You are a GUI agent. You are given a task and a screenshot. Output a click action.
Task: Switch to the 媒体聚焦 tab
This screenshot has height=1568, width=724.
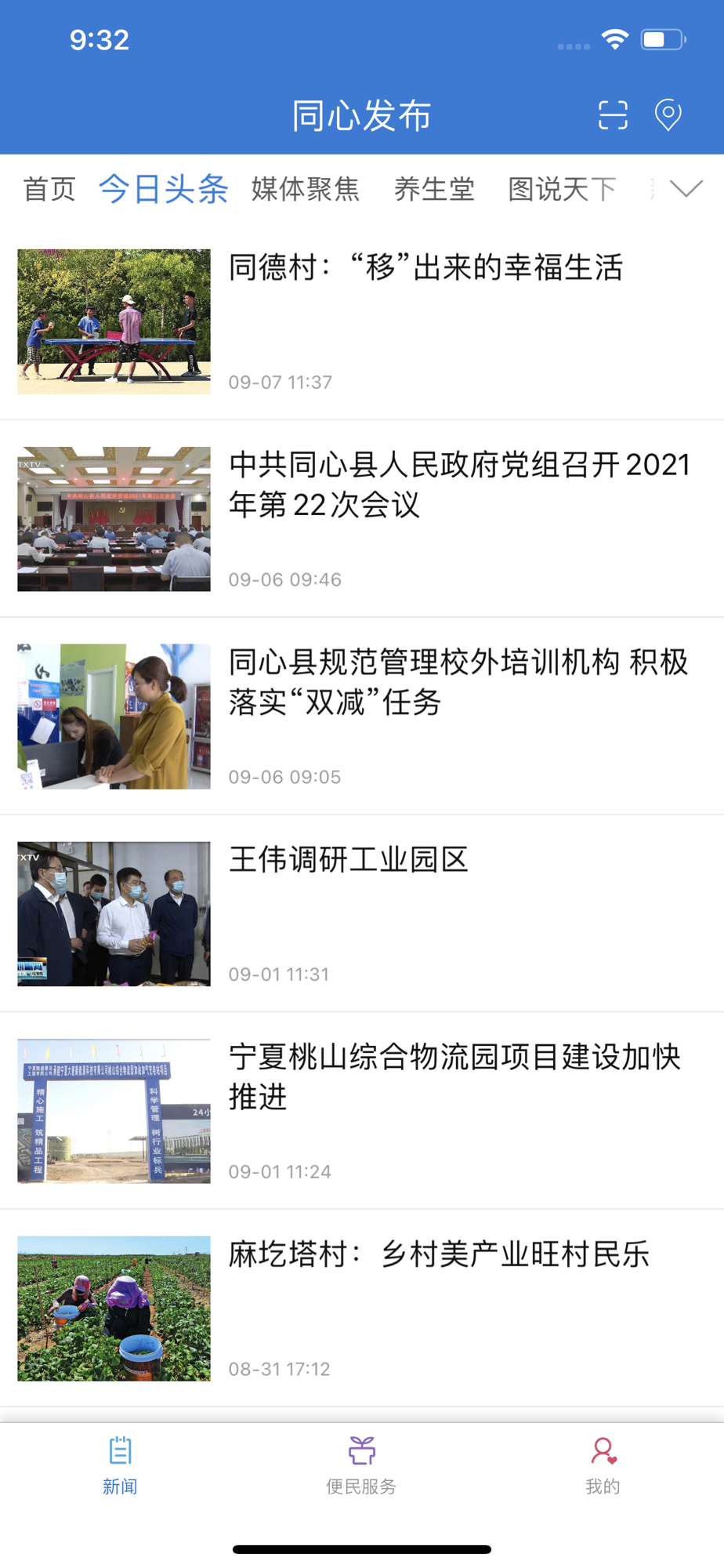tap(306, 189)
